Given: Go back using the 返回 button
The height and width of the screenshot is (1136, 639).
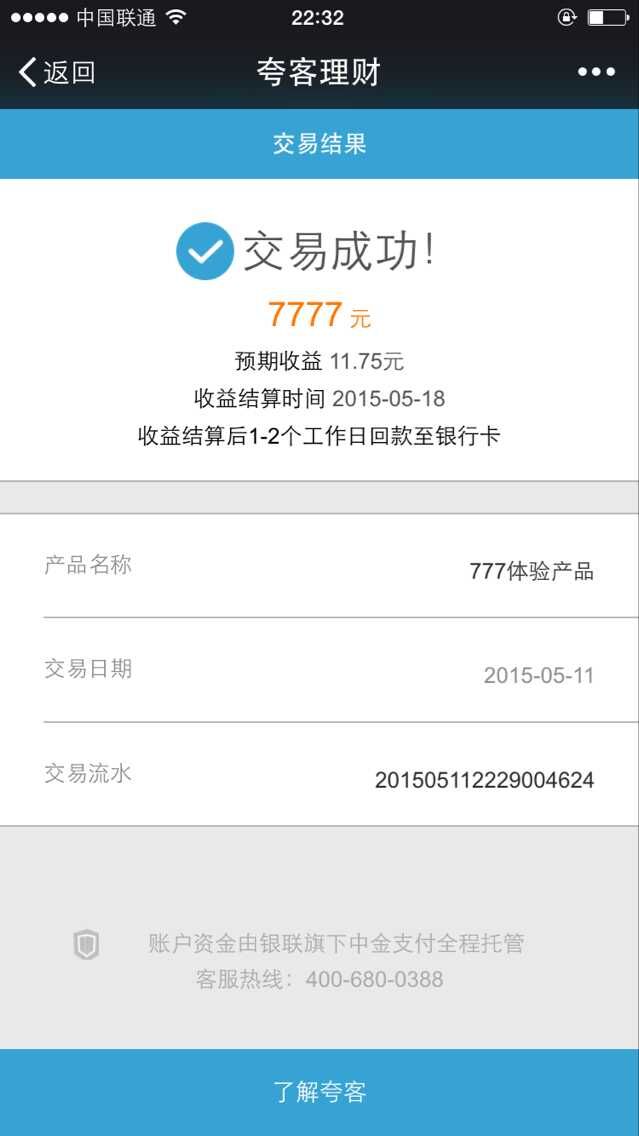Looking at the screenshot, I should [57, 72].
